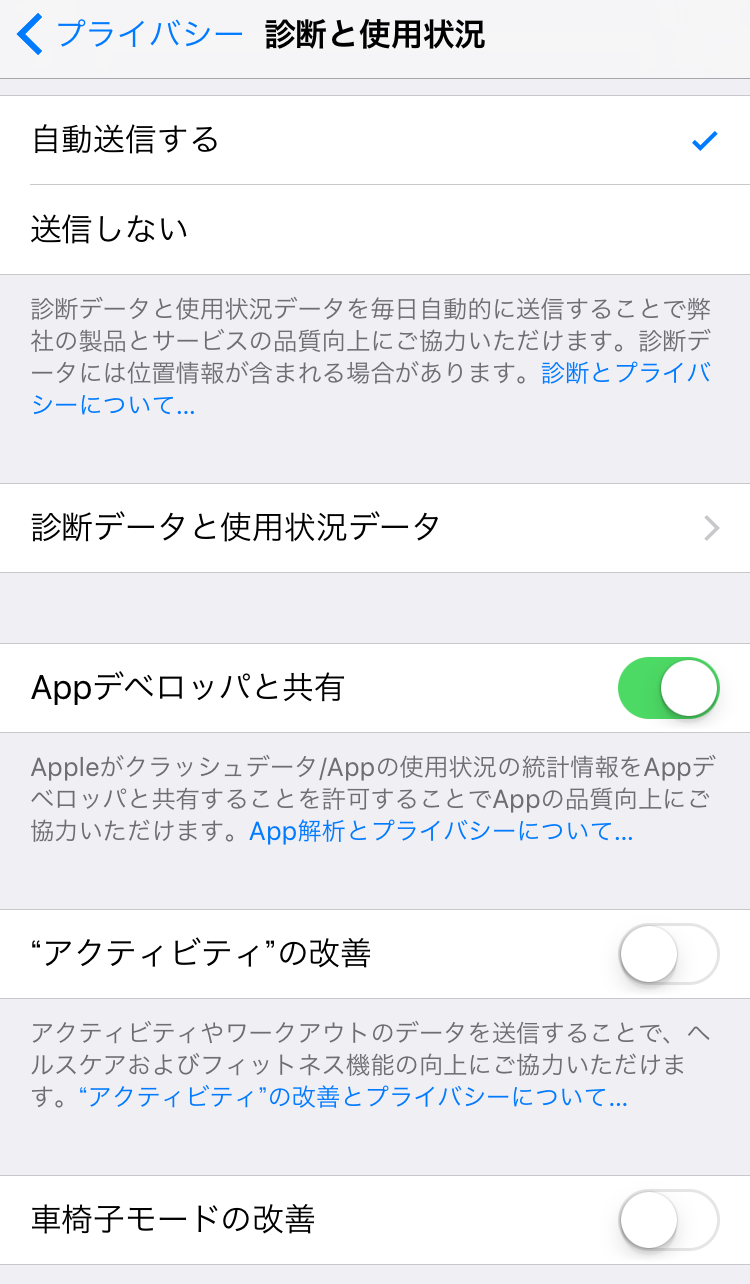
Task: Select 送信しない option
Action: tap(375, 230)
